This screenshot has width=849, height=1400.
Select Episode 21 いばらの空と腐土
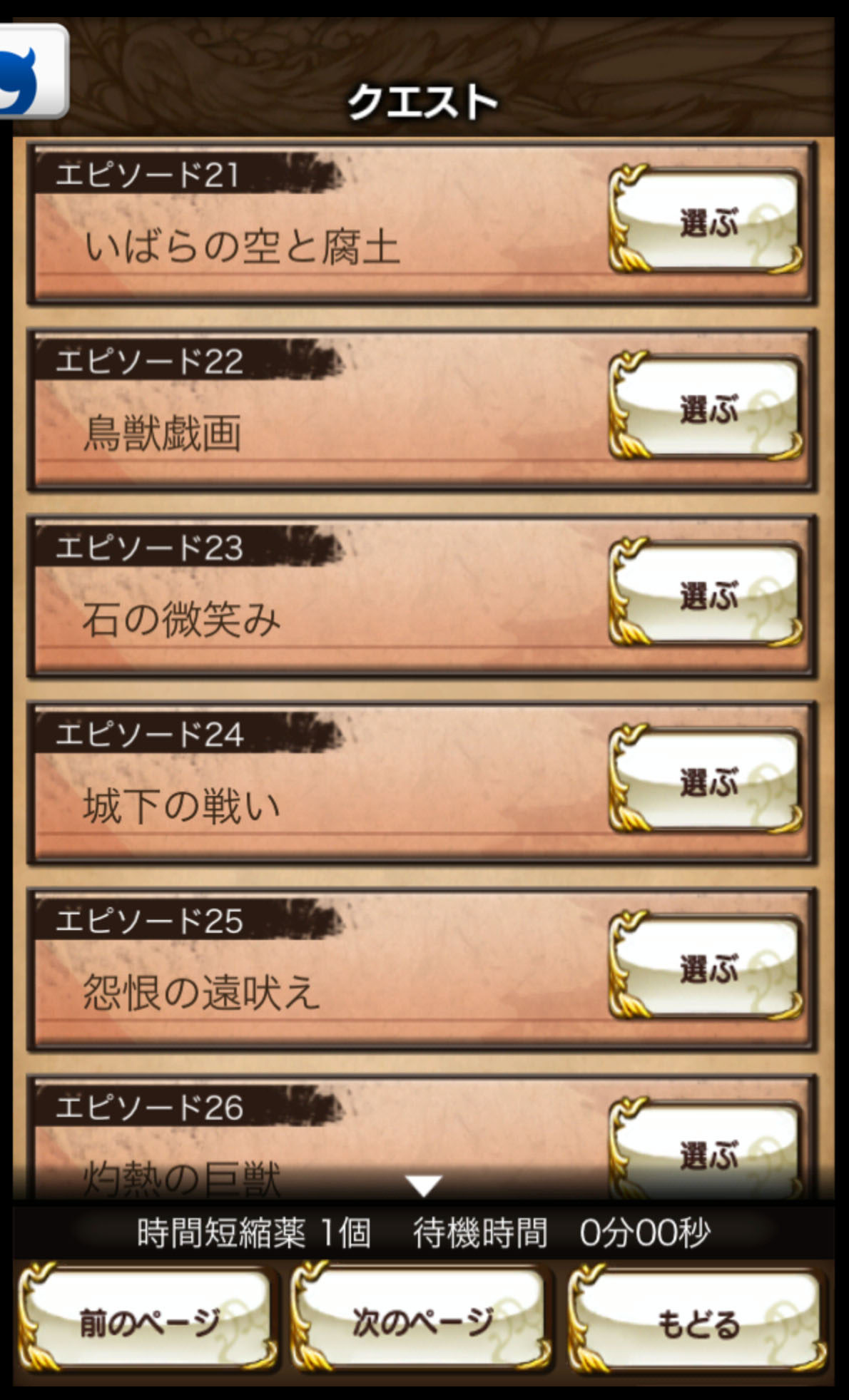point(706,221)
